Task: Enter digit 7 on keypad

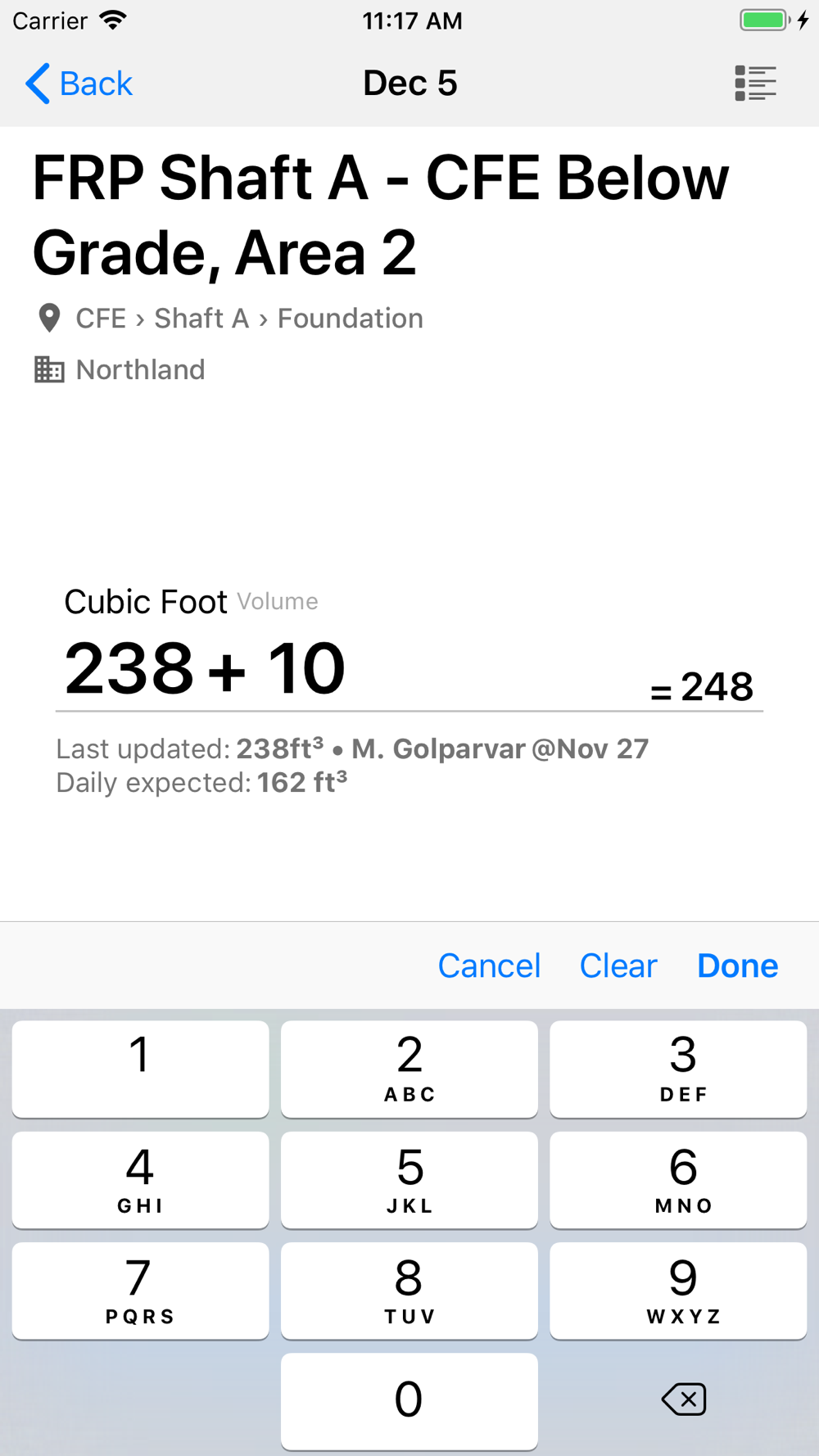Action: point(140,1291)
